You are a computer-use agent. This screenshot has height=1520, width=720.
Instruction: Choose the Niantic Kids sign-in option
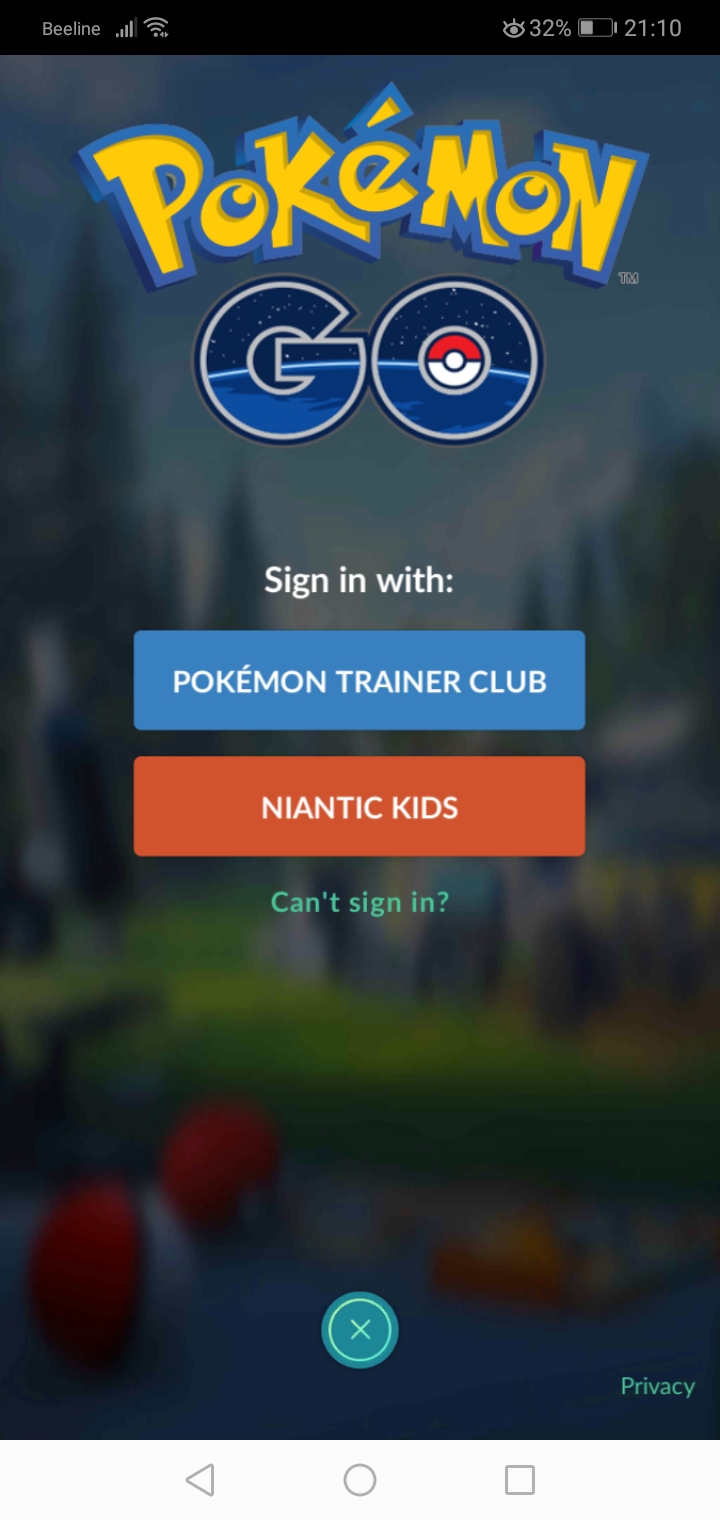(359, 806)
